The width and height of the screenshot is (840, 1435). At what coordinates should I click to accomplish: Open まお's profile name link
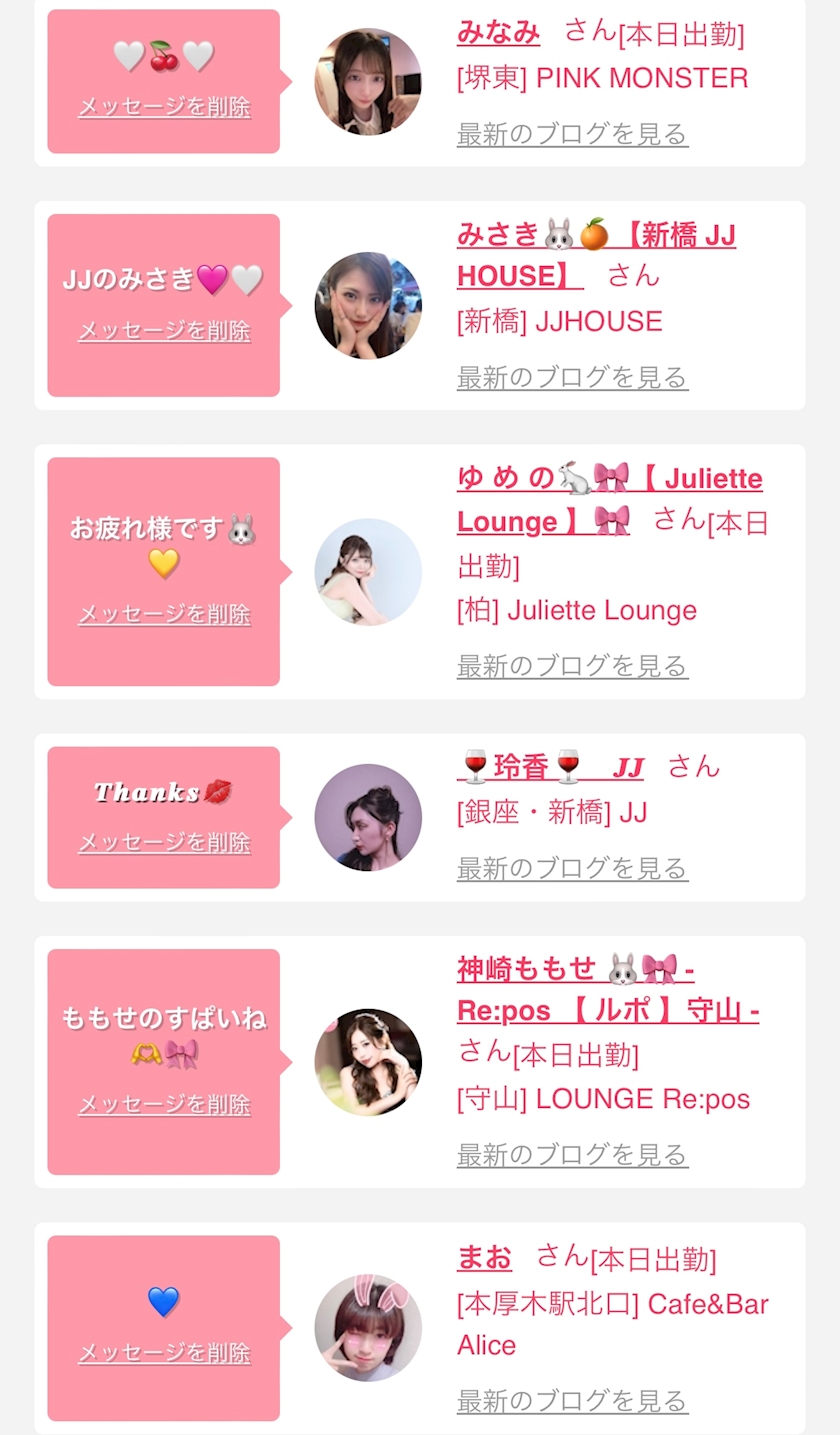click(484, 1258)
